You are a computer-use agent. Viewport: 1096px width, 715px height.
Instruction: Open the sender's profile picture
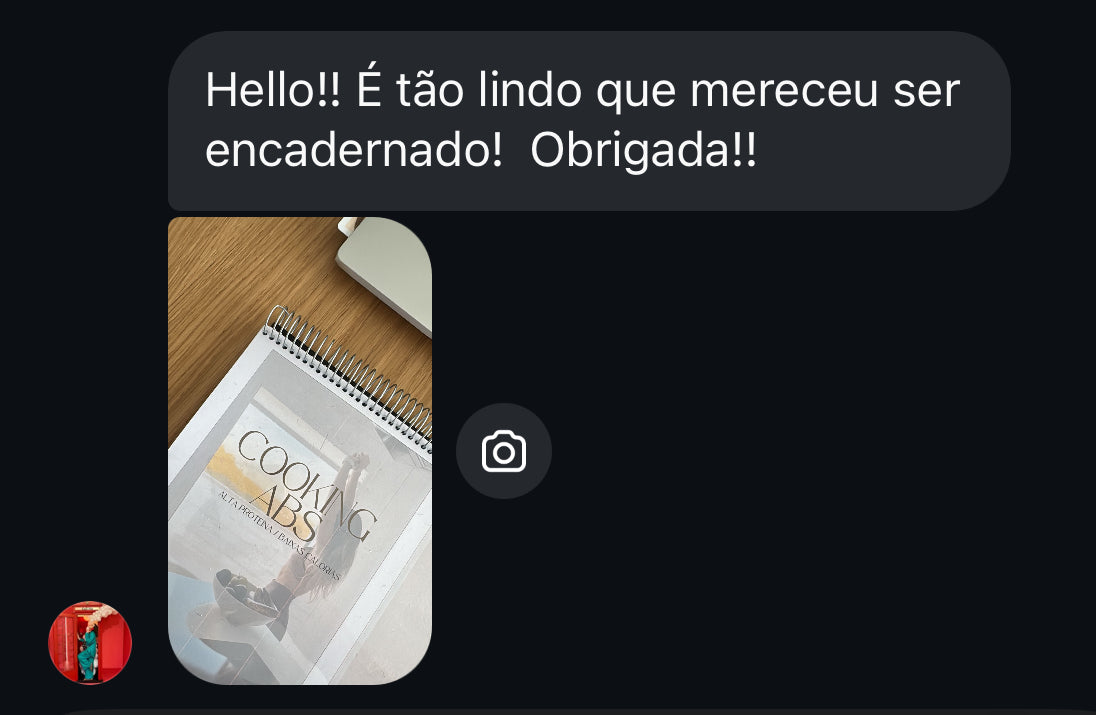(90, 643)
